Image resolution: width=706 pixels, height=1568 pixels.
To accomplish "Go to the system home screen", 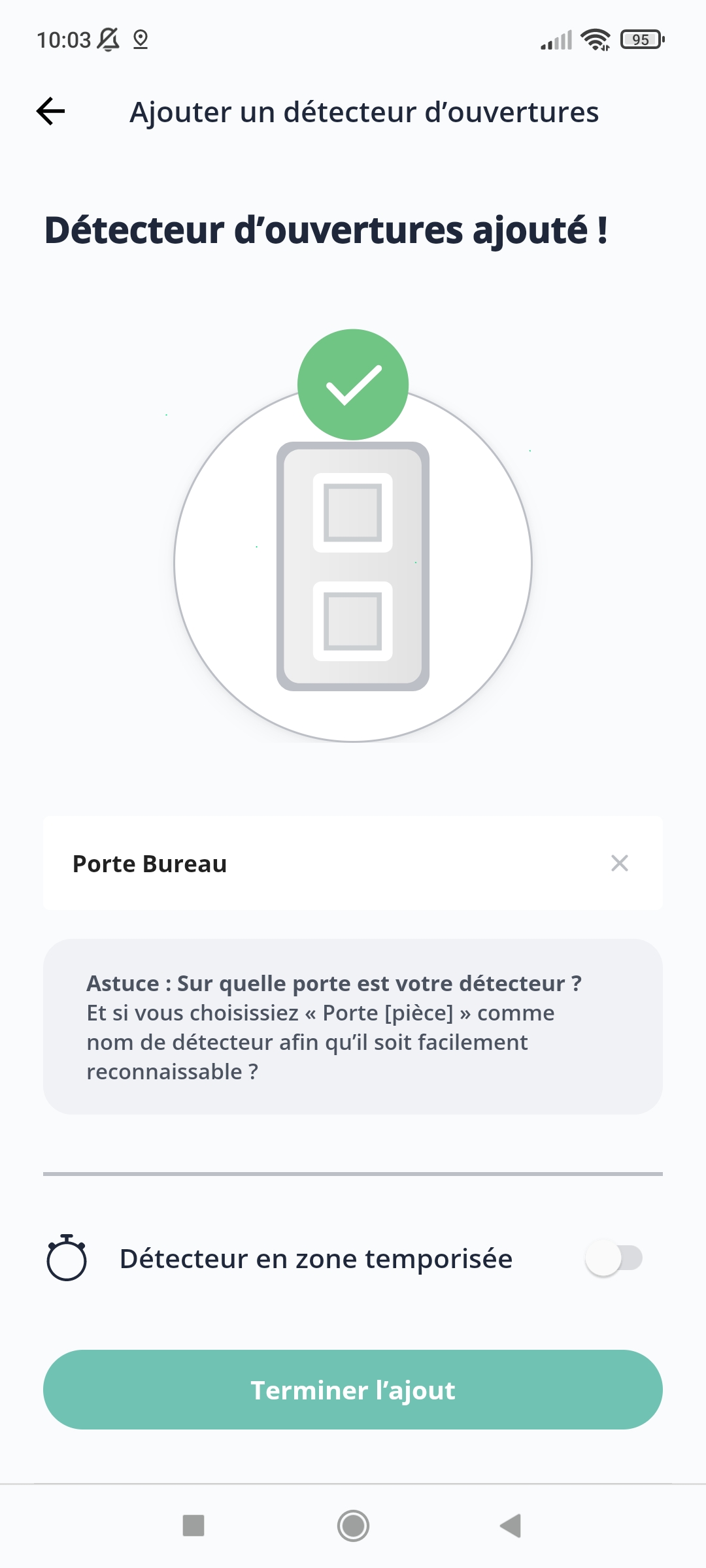I will click(353, 1526).
